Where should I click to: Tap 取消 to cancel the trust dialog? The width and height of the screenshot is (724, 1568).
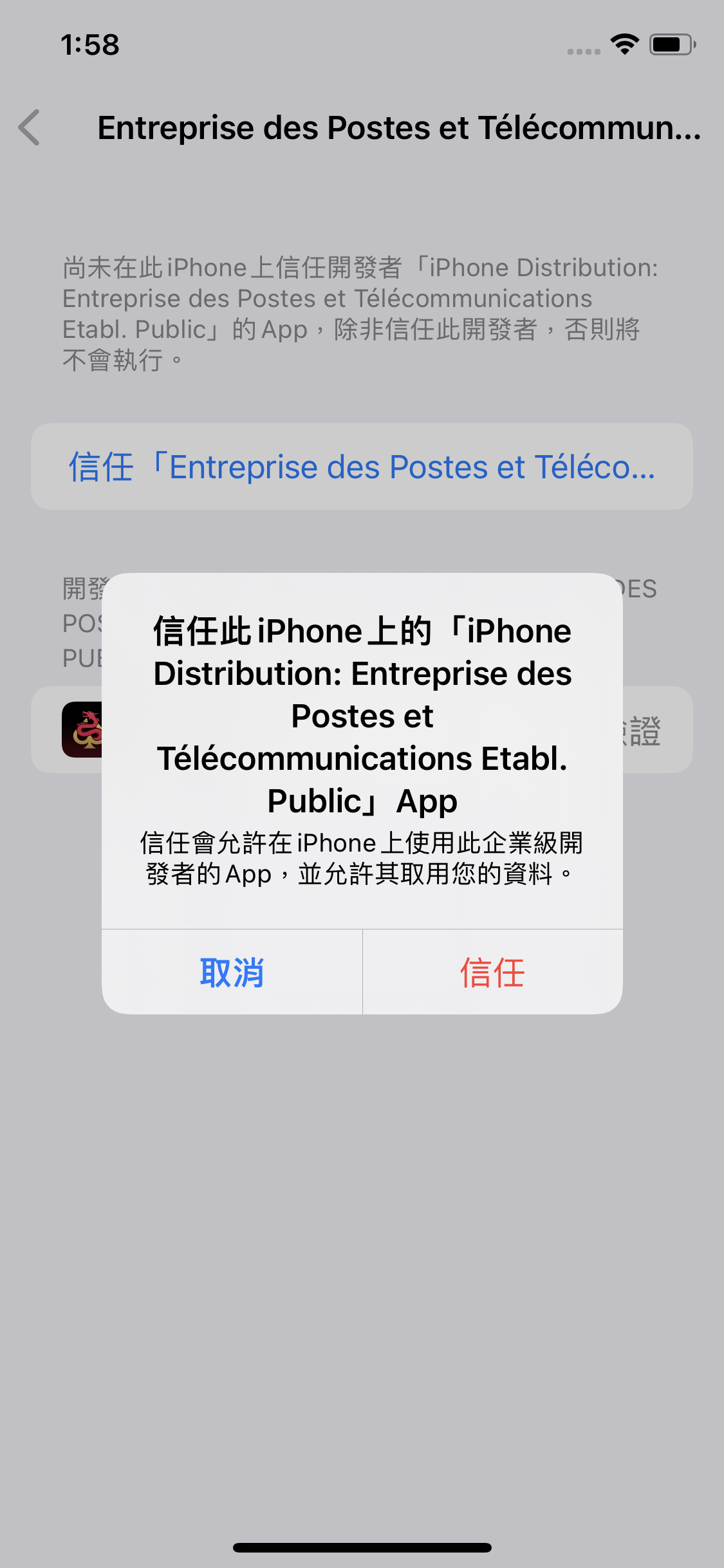(x=232, y=972)
